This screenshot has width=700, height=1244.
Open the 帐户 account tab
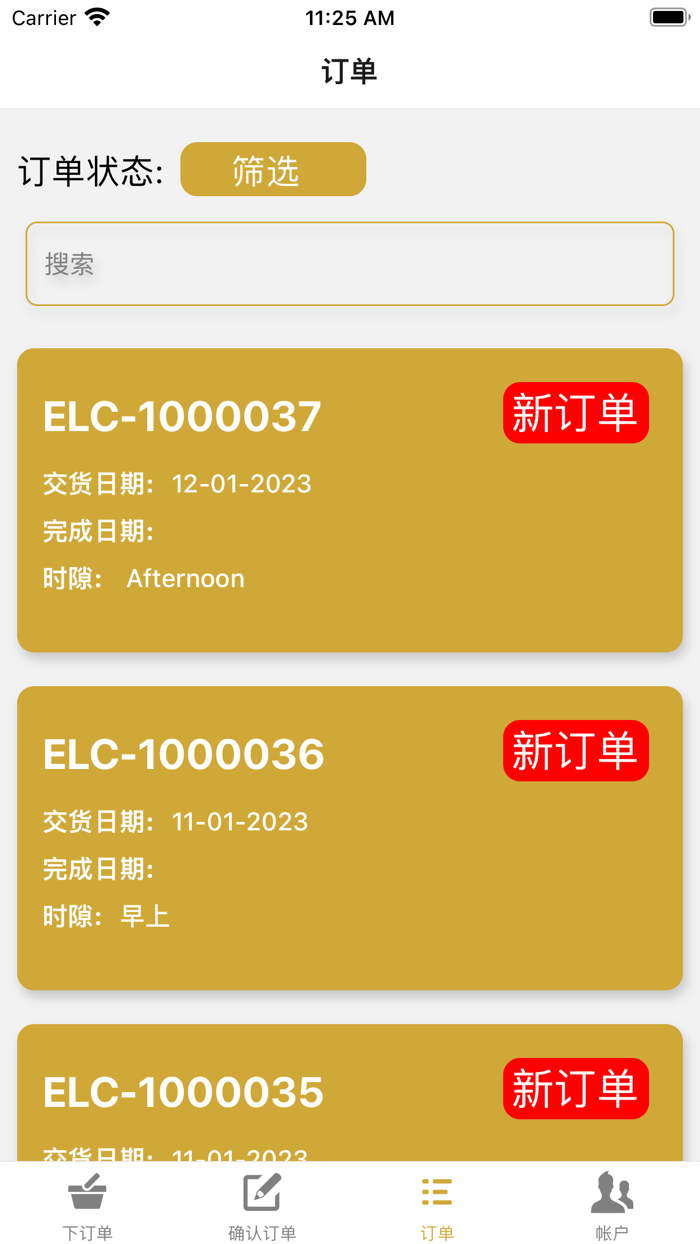point(612,1205)
